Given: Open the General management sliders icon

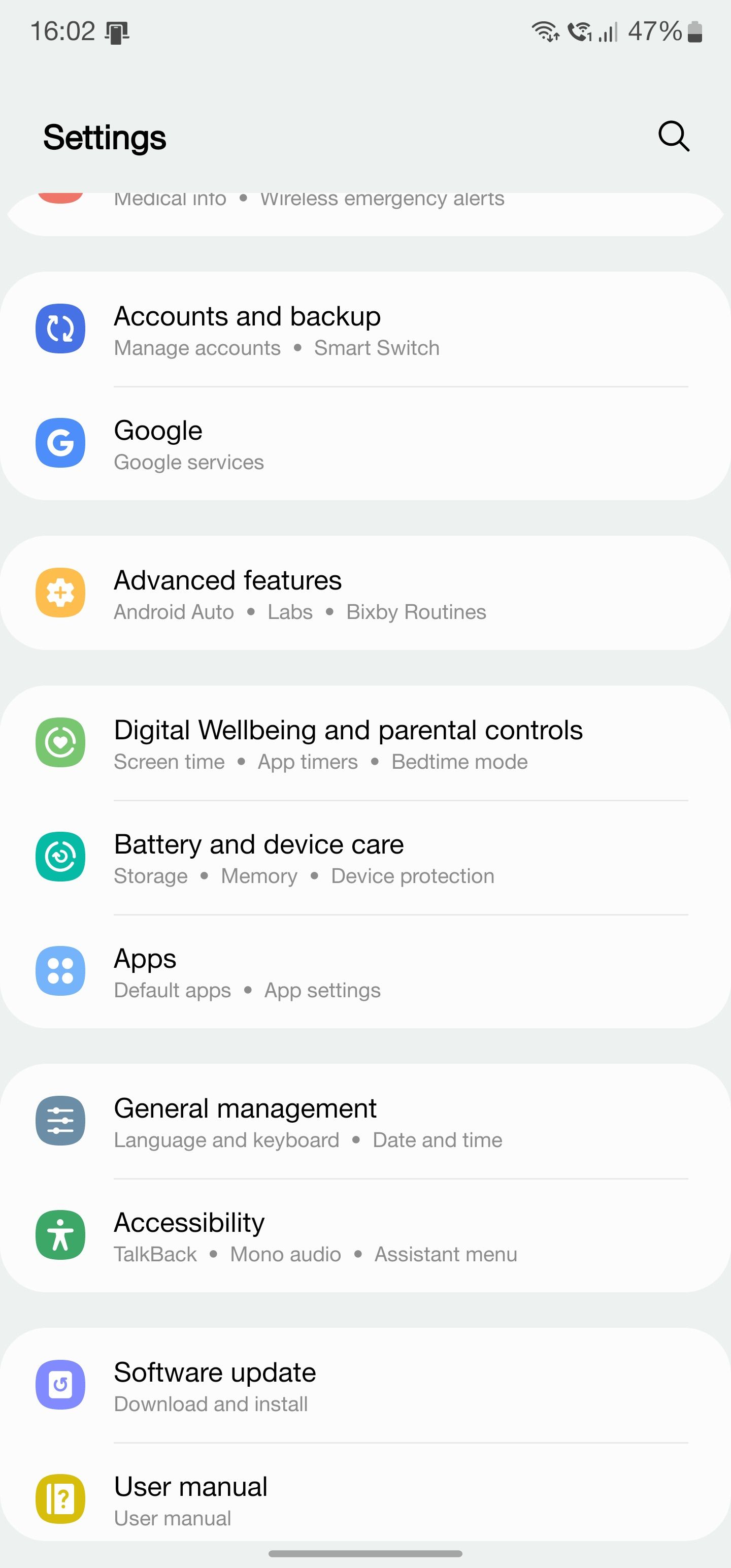Looking at the screenshot, I should click(x=60, y=1121).
